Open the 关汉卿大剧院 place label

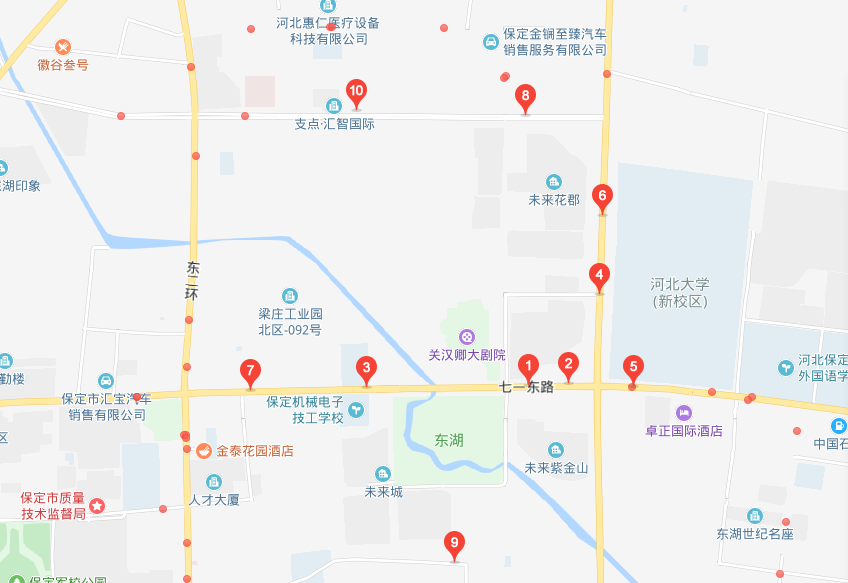[467, 354]
